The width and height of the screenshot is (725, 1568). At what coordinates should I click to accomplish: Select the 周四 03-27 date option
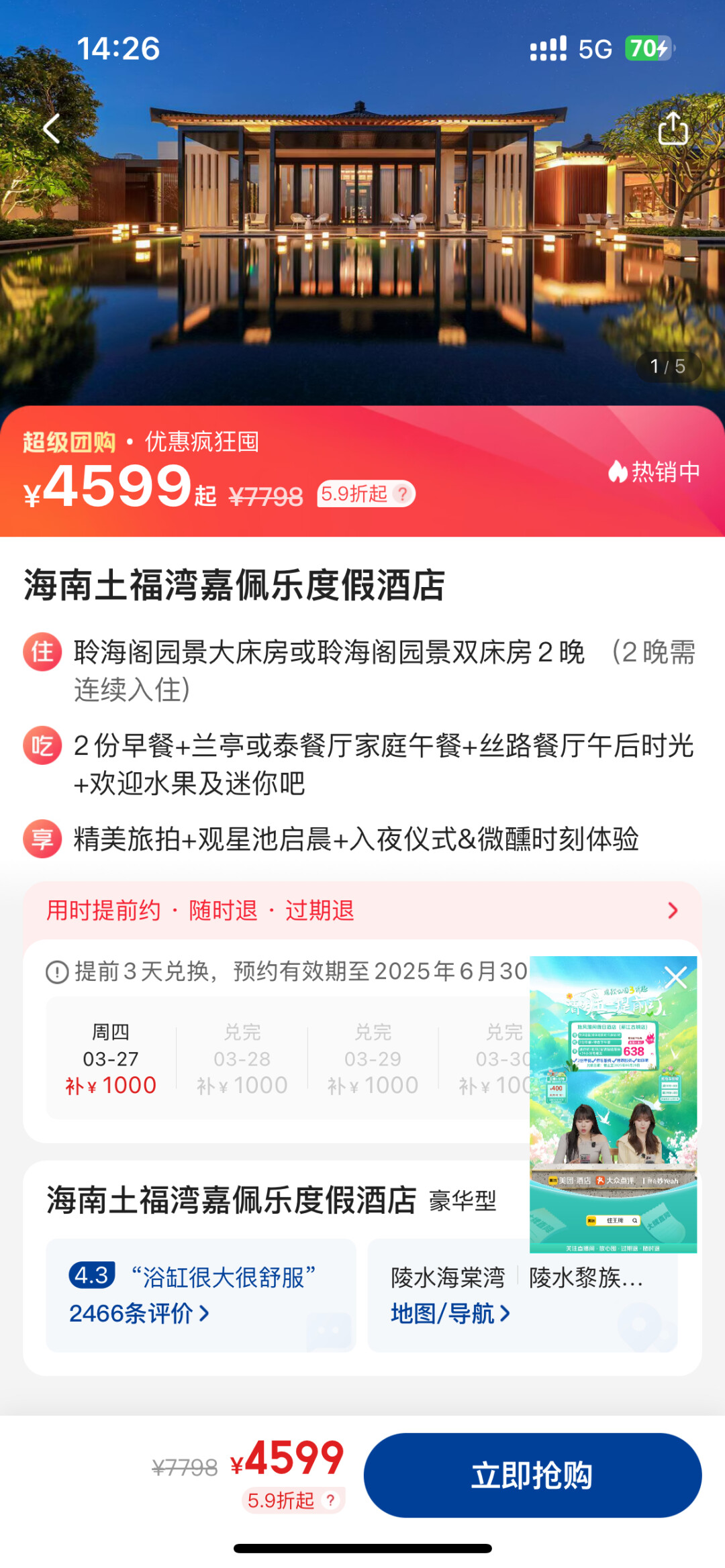(111, 1058)
